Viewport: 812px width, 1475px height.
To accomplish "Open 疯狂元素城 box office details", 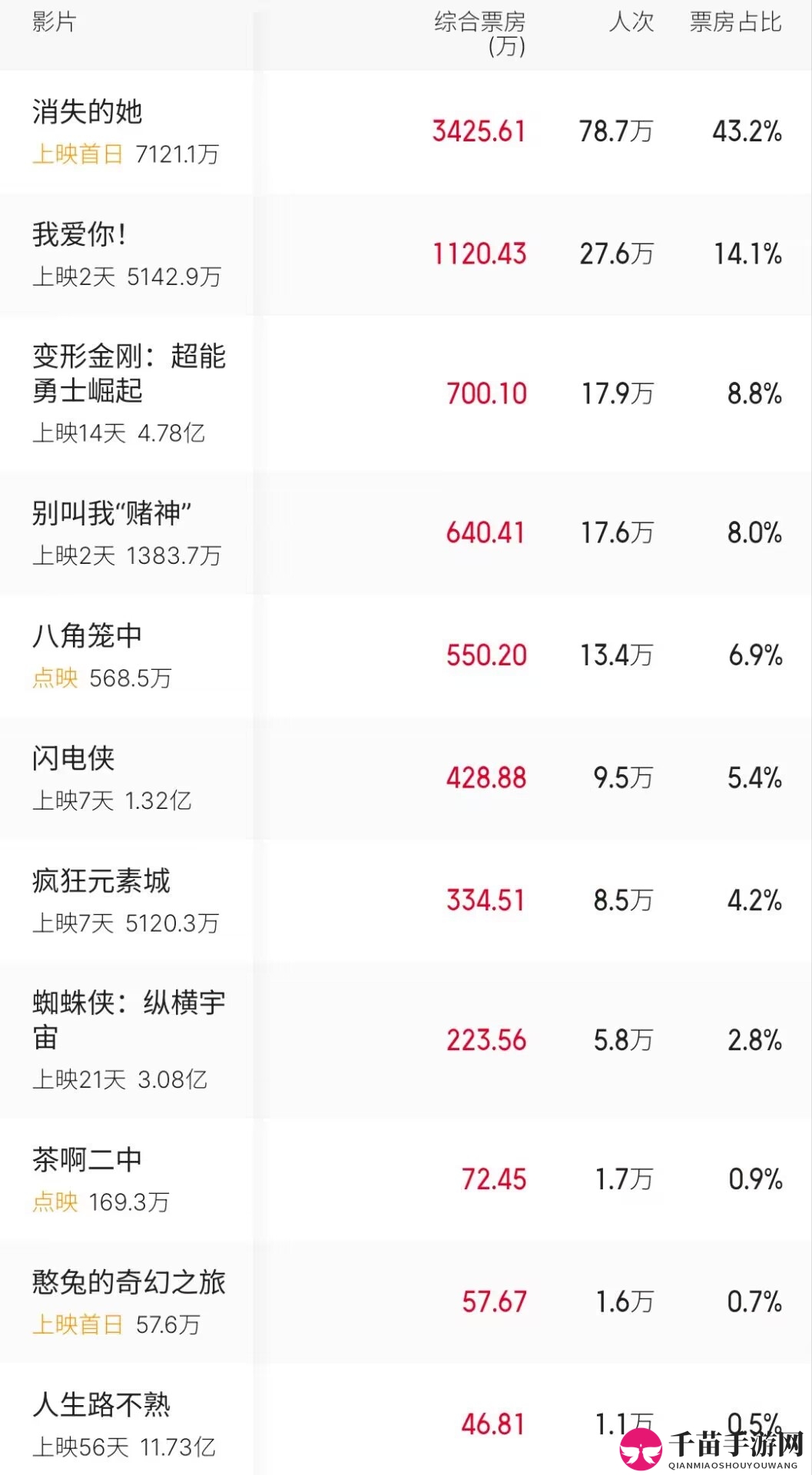I will [406, 901].
